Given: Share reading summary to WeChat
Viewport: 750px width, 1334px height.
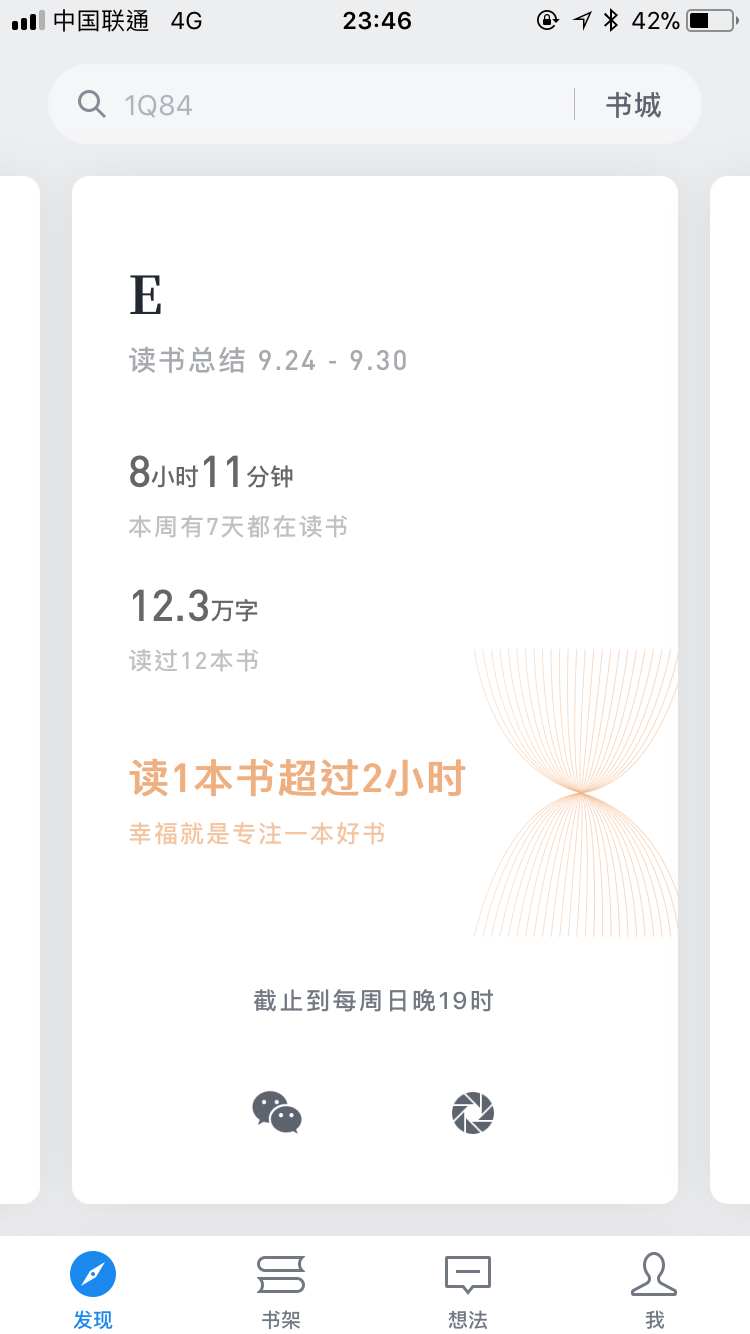Looking at the screenshot, I should pyautogui.click(x=277, y=1112).
